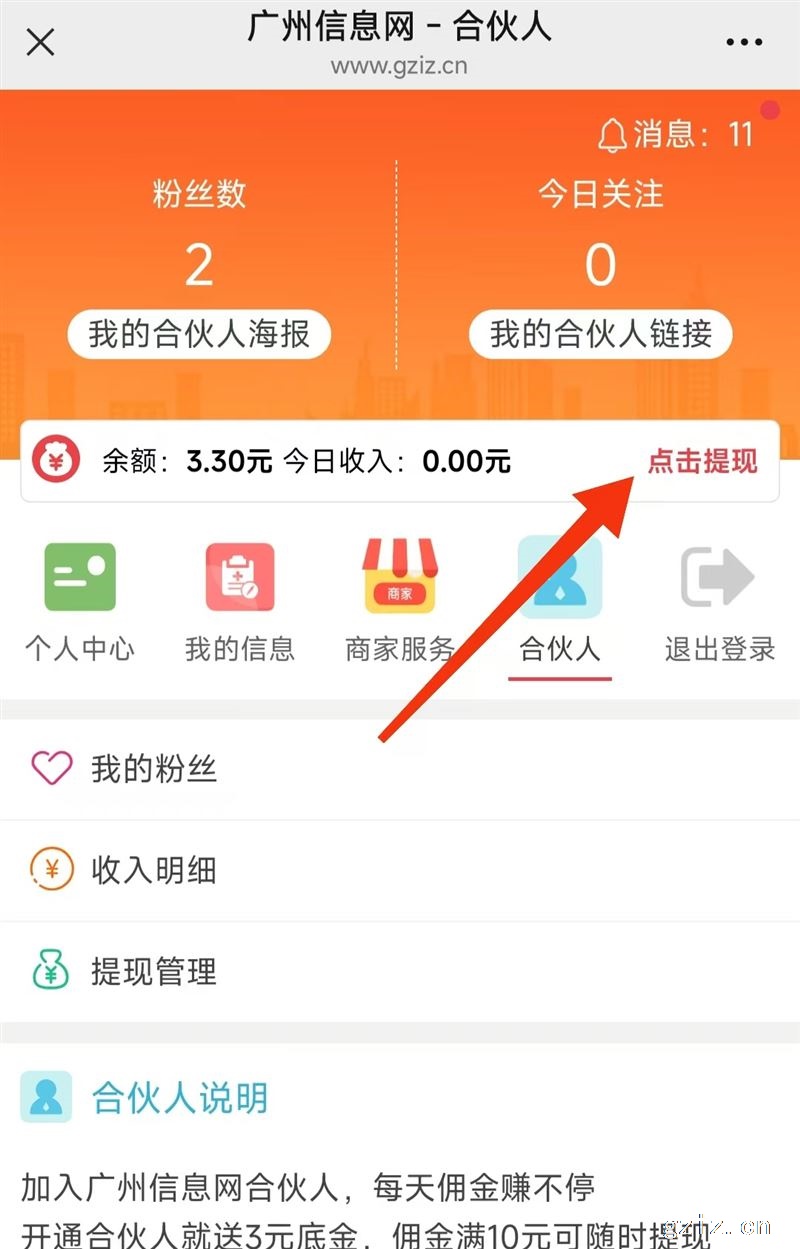Close the webpage with the X icon
Viewport: 800px width, 1249px height.
40,42
